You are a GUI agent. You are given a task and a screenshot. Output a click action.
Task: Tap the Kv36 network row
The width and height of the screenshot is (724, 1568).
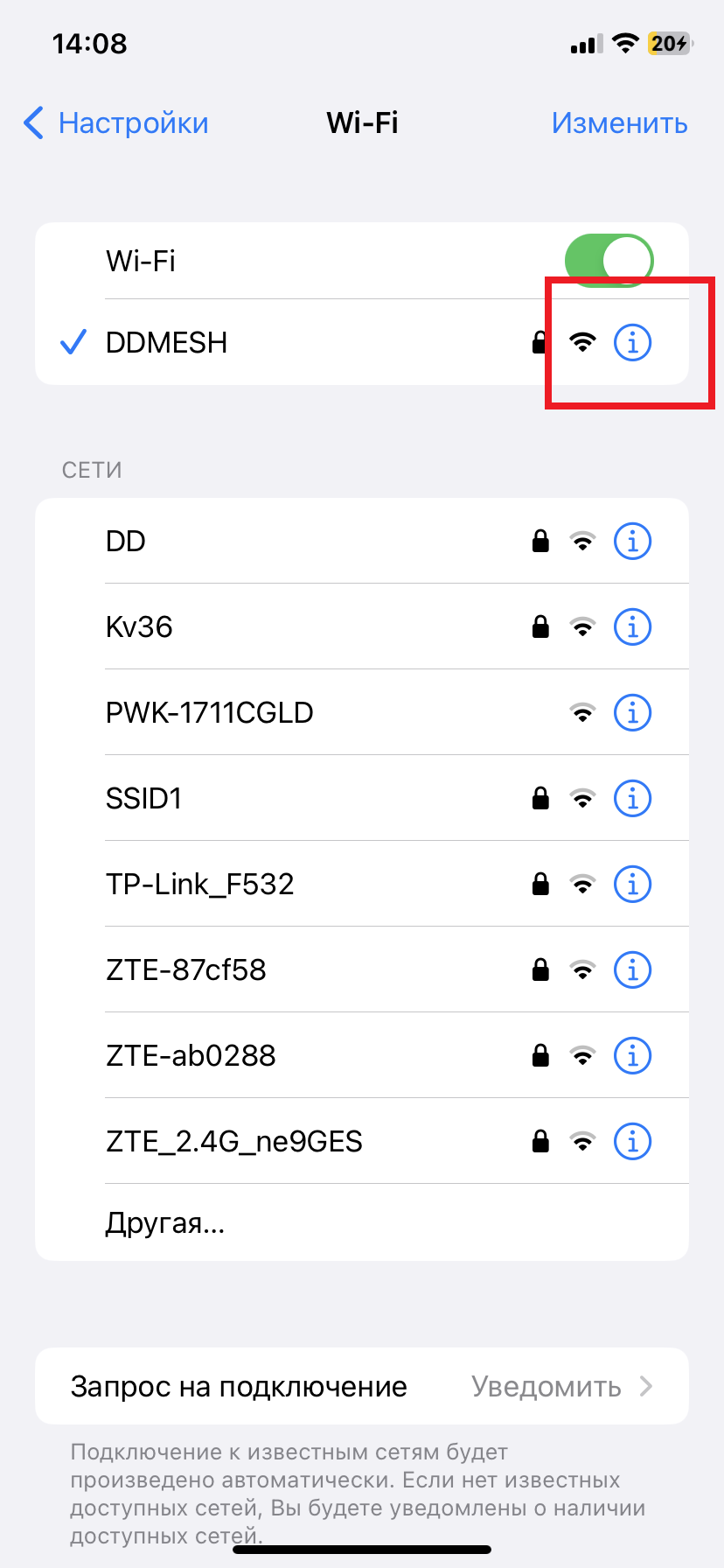coord(362,626)
